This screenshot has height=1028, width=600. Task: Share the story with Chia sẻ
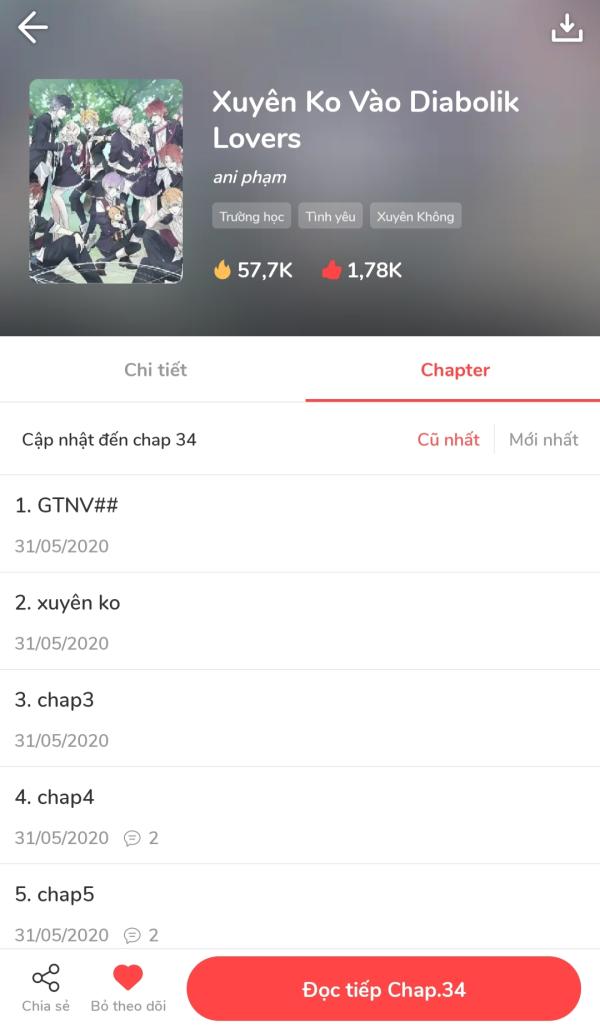pyautogui.click(x=45, y=988)
